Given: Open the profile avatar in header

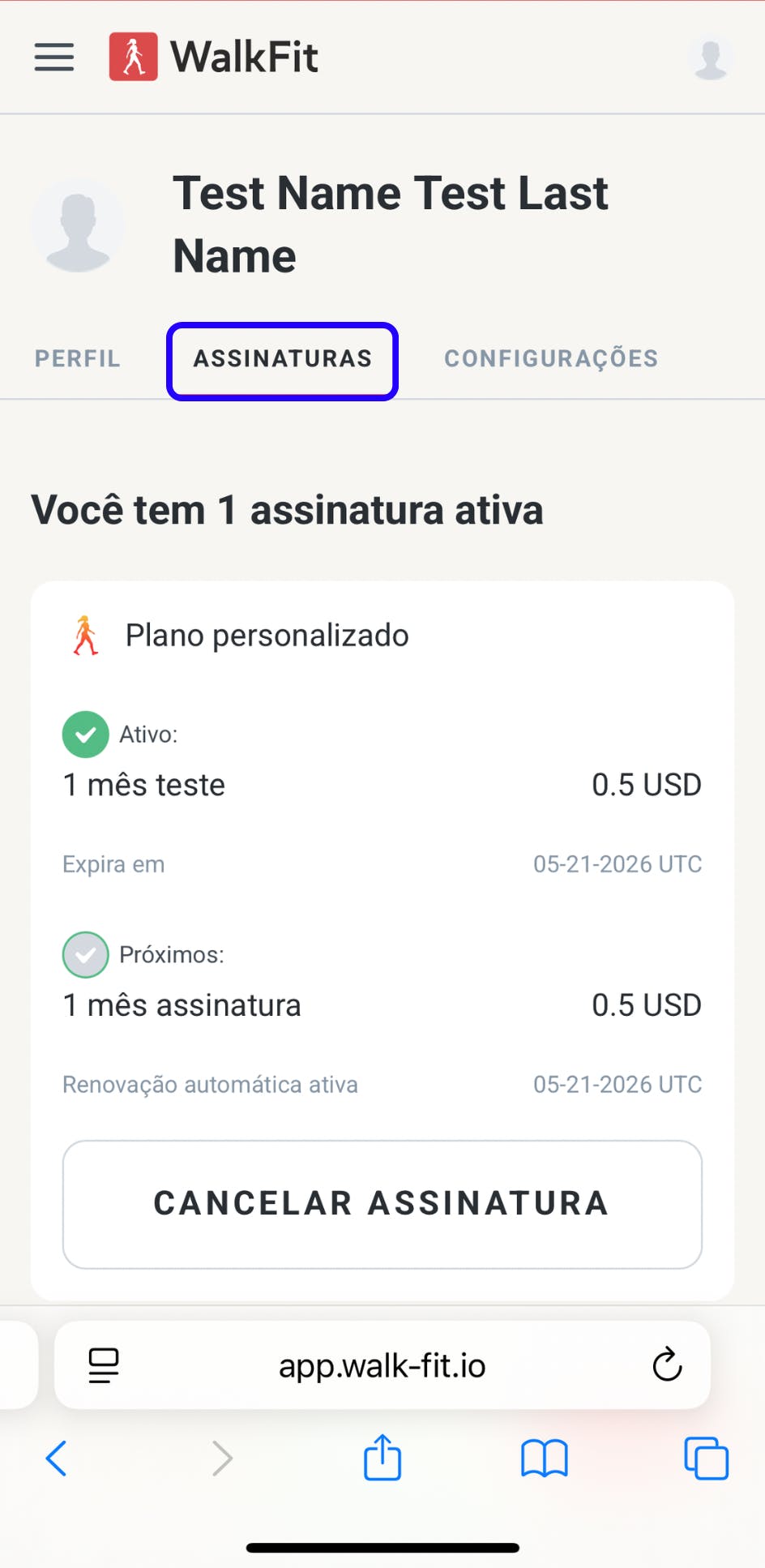Looking at the screenshot, I should (711, 58).
